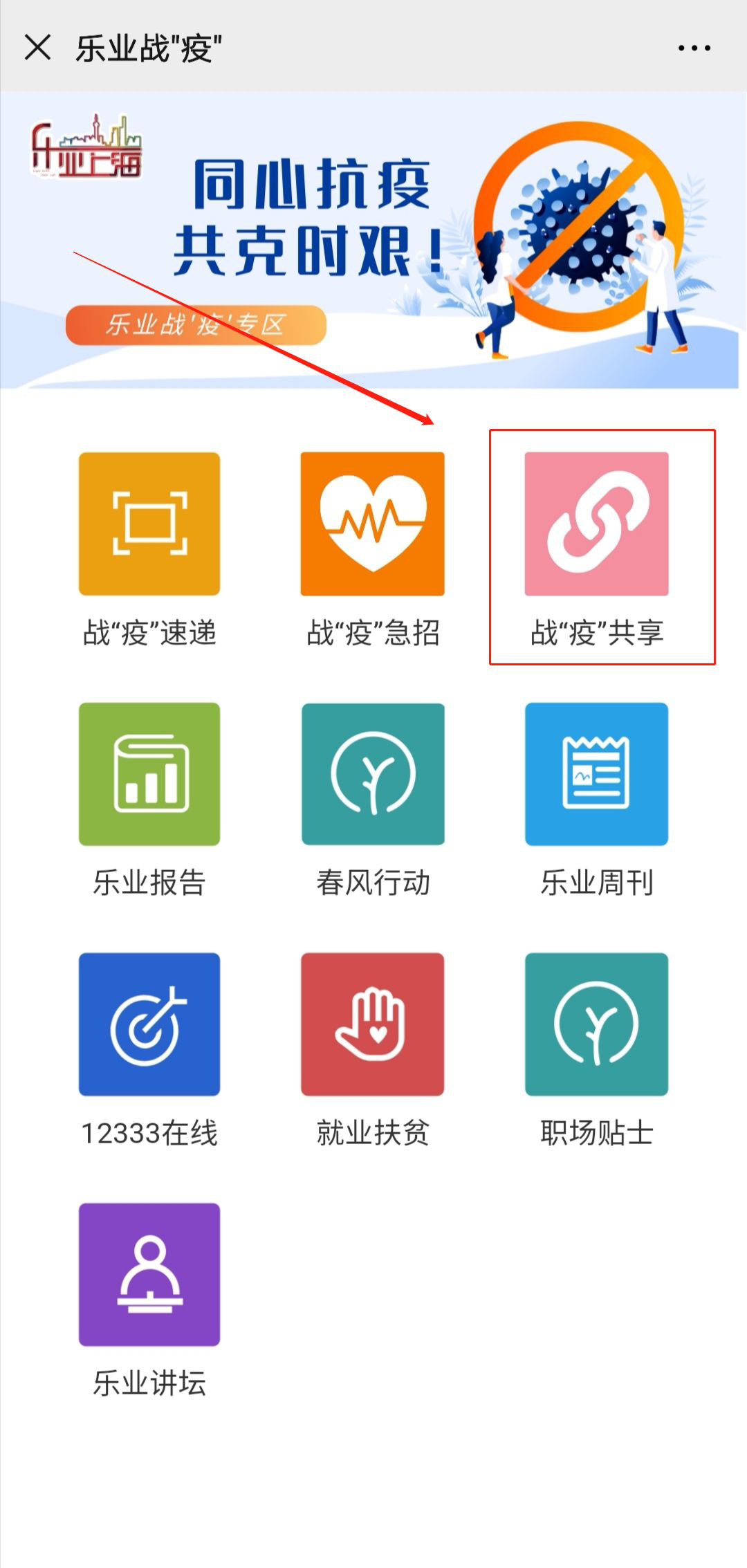747x1568 pixels.
Task: Open 12333在线 service
Action: coord(149,1024)
